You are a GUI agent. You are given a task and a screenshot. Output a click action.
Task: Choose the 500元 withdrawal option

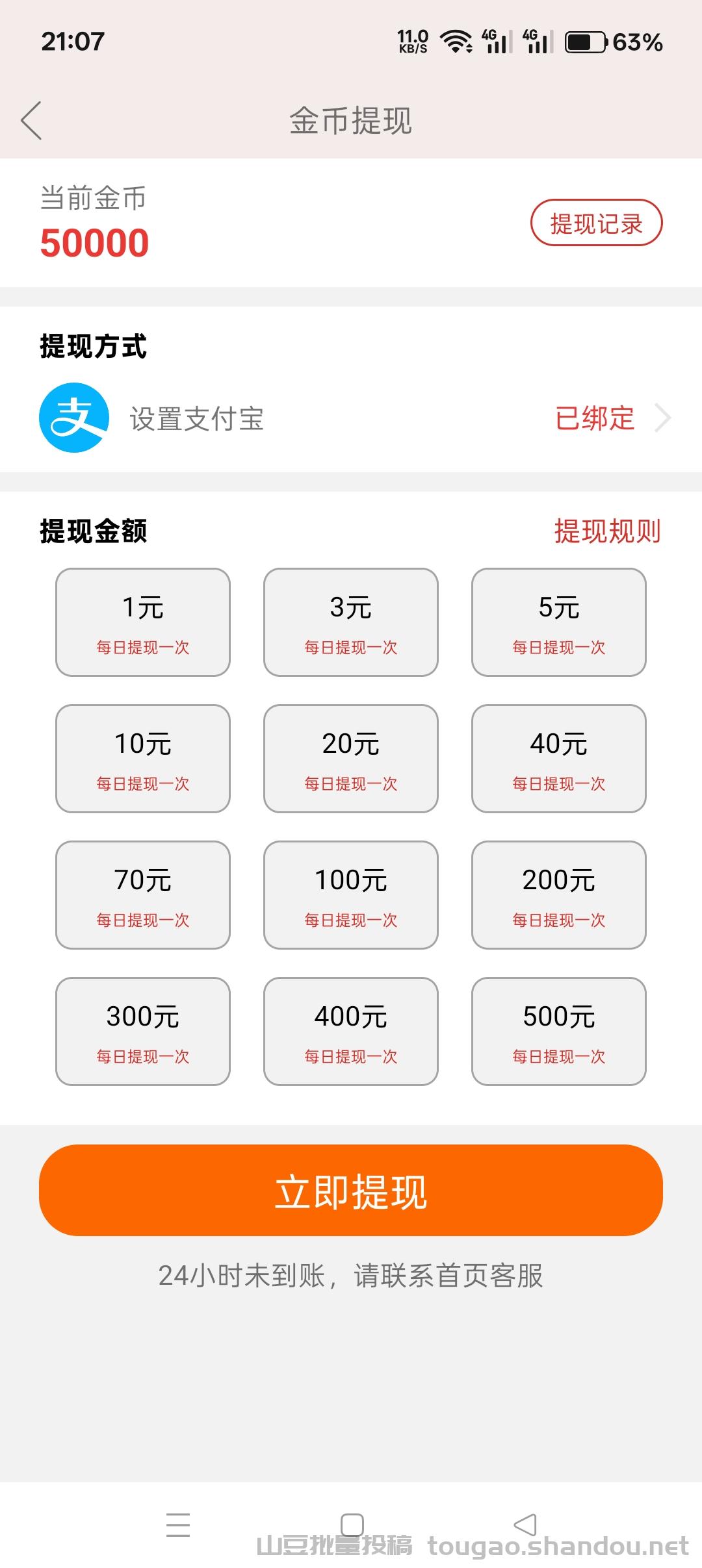click(559, 1031)
